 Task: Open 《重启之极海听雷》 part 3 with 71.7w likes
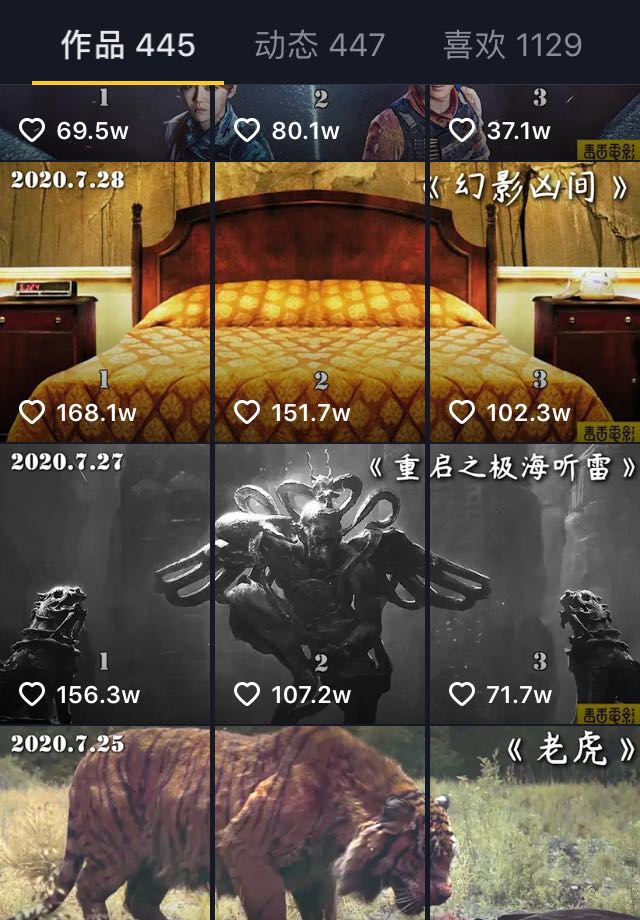pos(535,585)
